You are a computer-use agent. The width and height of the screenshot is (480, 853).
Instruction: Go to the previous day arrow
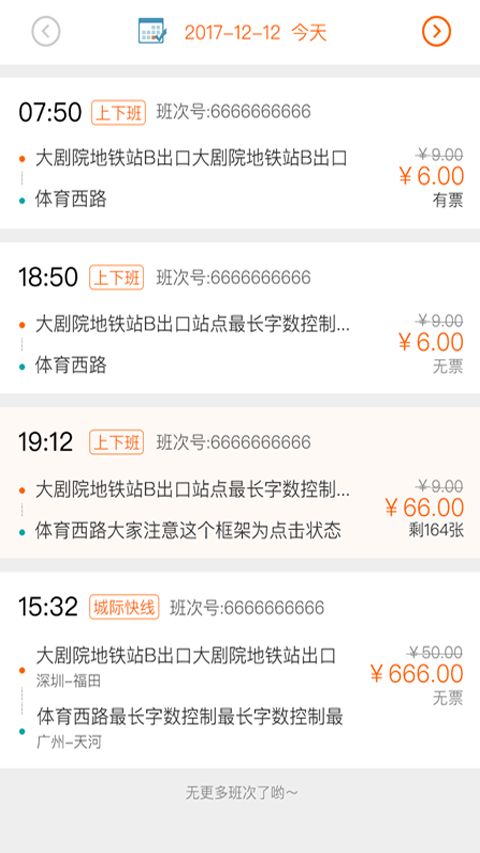pyautogui.click(x=46, y=32)
